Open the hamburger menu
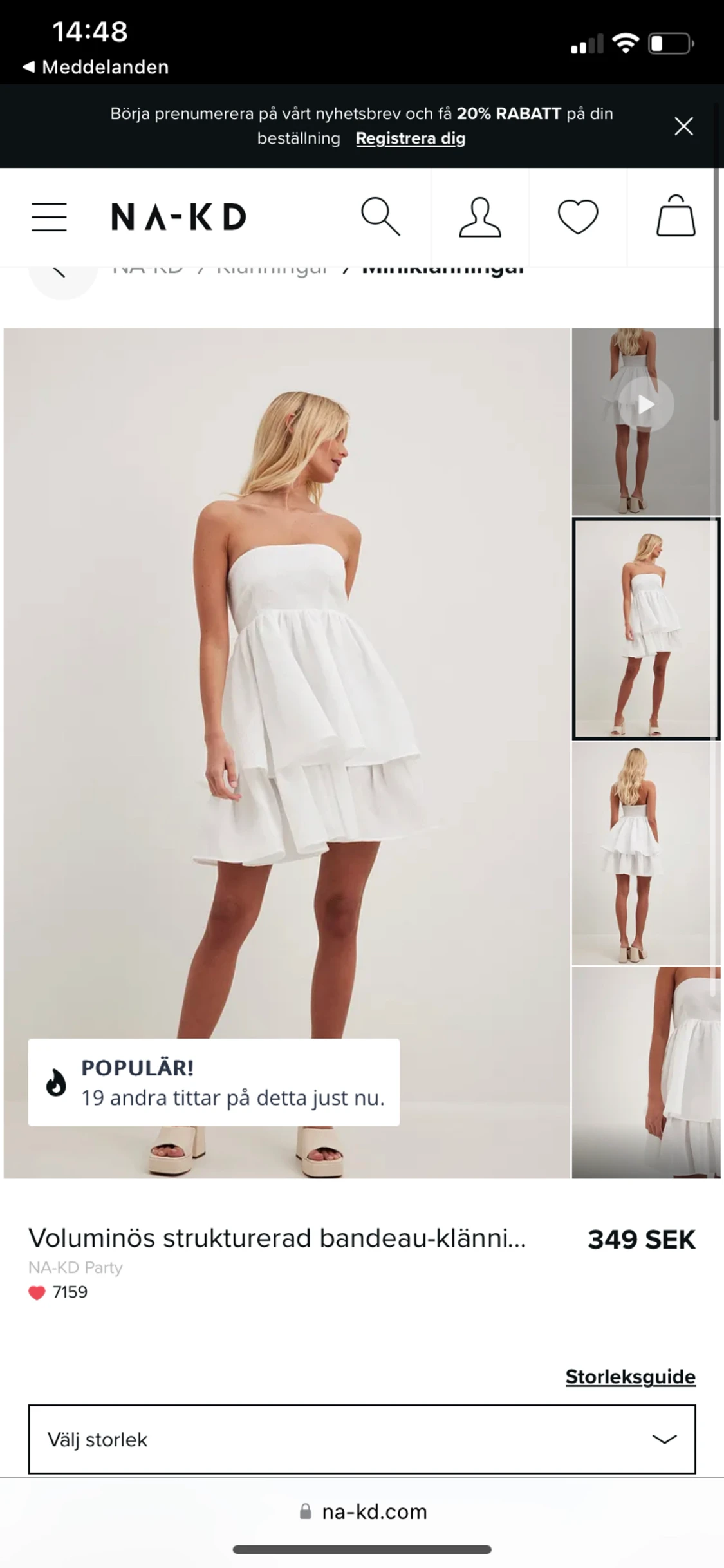This screenshot has height=1568, width=724. (49, 217)
